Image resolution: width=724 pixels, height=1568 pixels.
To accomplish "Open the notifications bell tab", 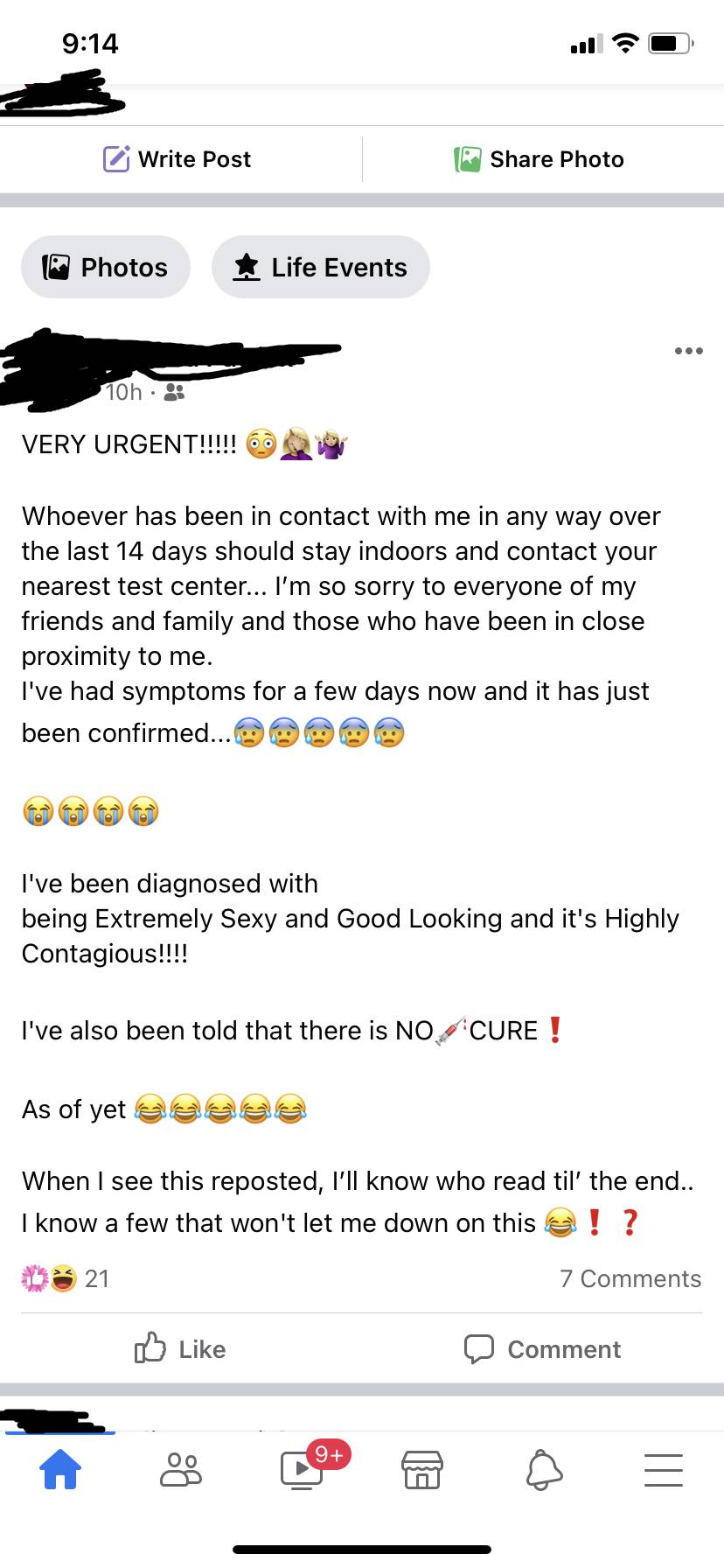I will 543,1469.
